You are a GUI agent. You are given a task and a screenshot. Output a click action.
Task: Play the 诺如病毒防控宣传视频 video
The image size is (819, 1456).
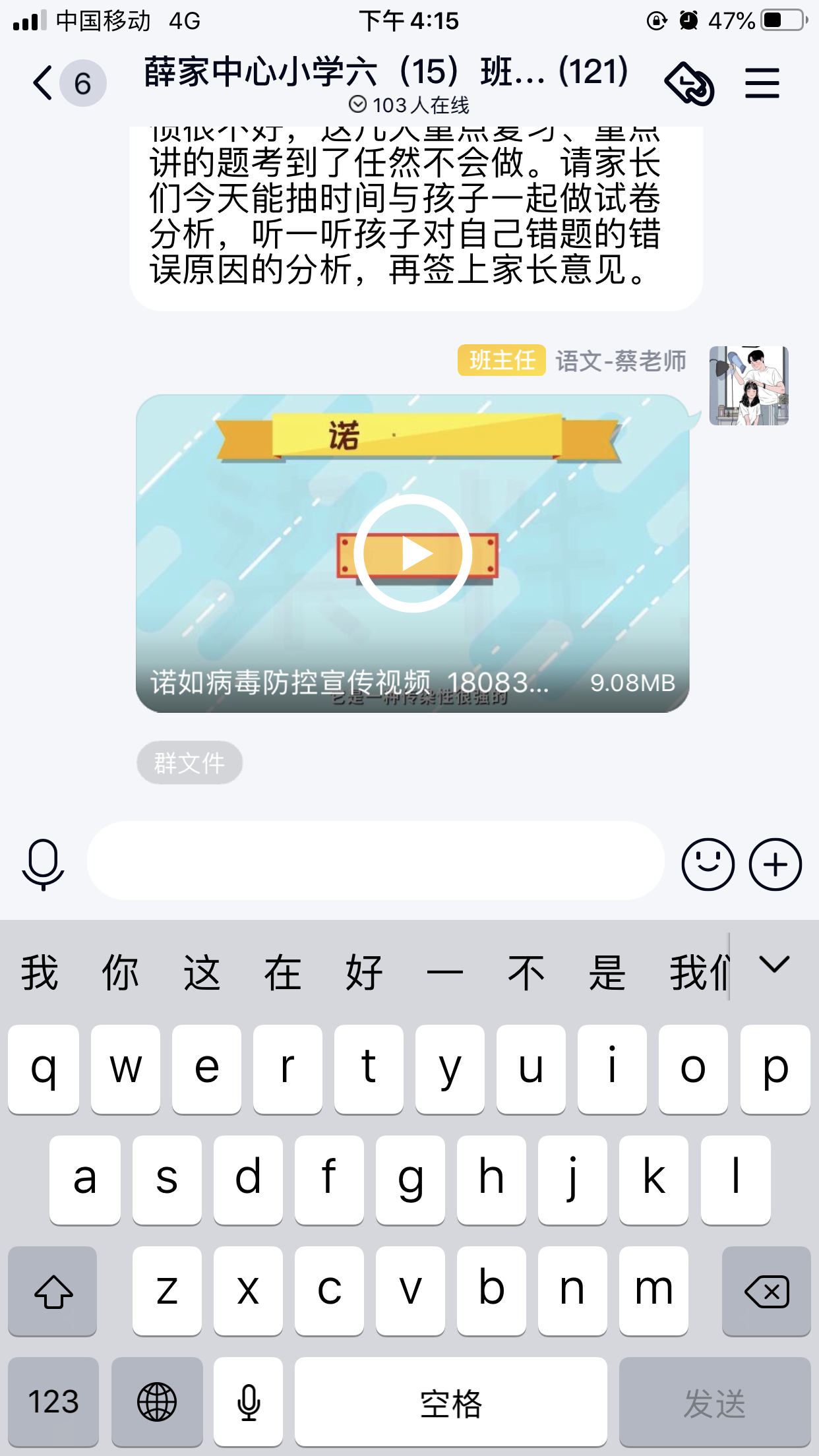413,553
